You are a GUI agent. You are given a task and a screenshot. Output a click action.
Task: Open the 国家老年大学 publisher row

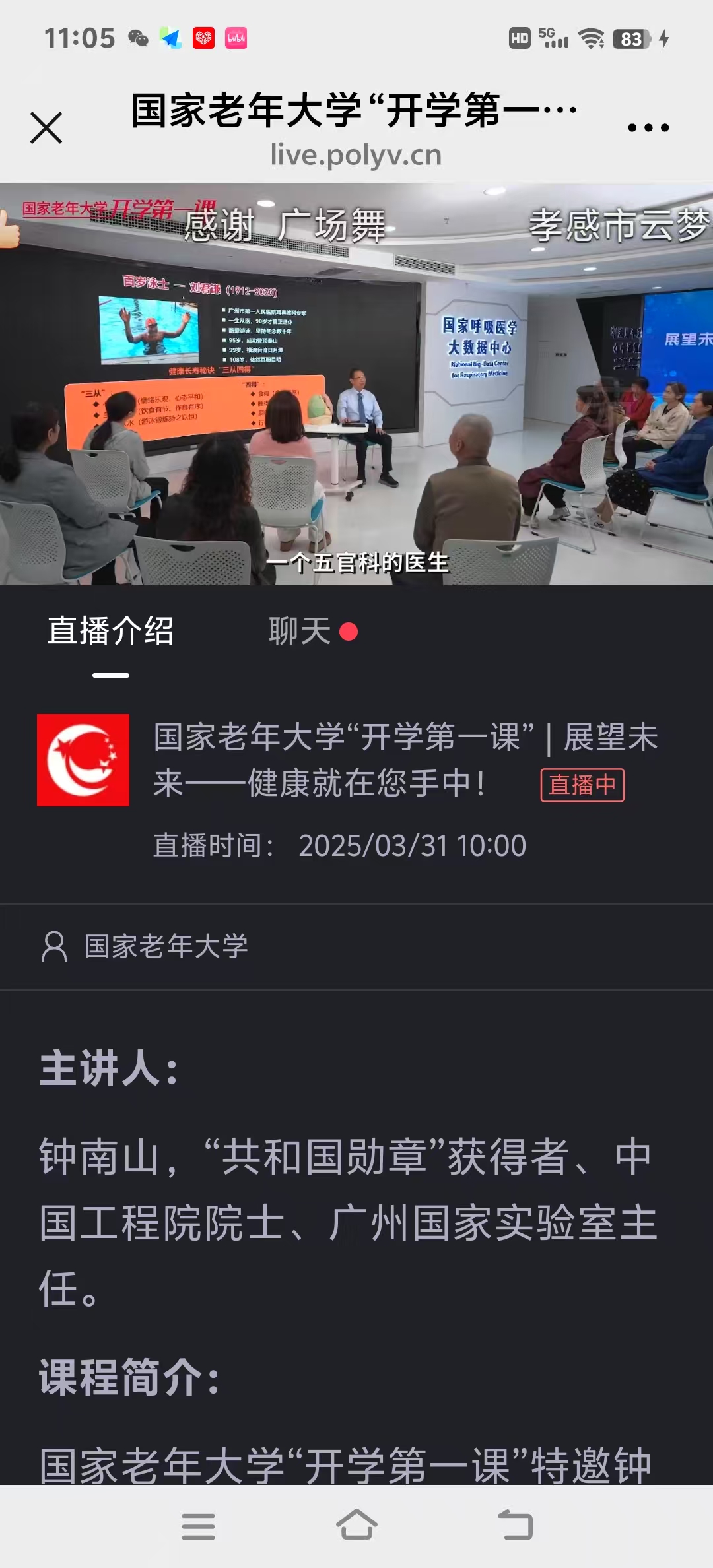coord(165,946)
